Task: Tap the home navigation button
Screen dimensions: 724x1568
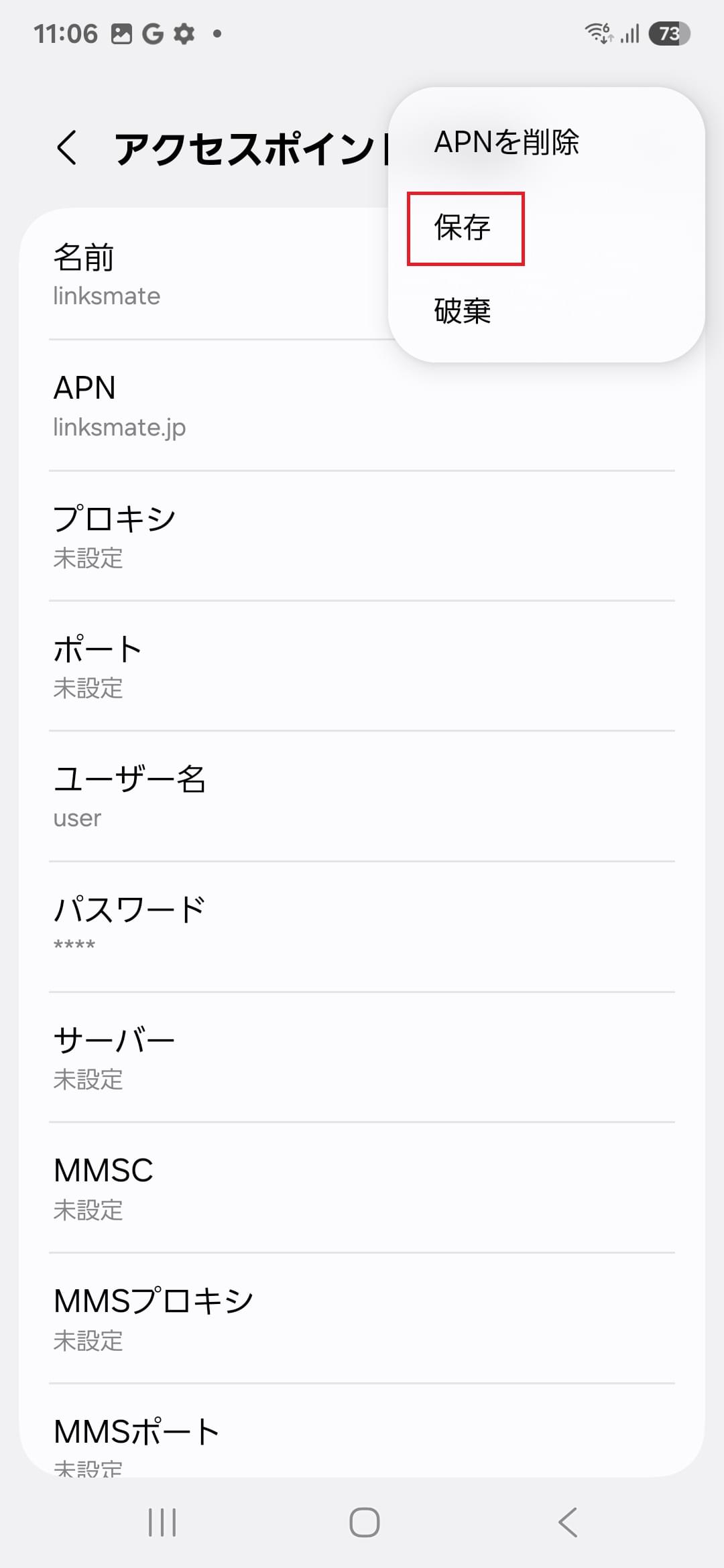Action: click(x=362, y=1522)
